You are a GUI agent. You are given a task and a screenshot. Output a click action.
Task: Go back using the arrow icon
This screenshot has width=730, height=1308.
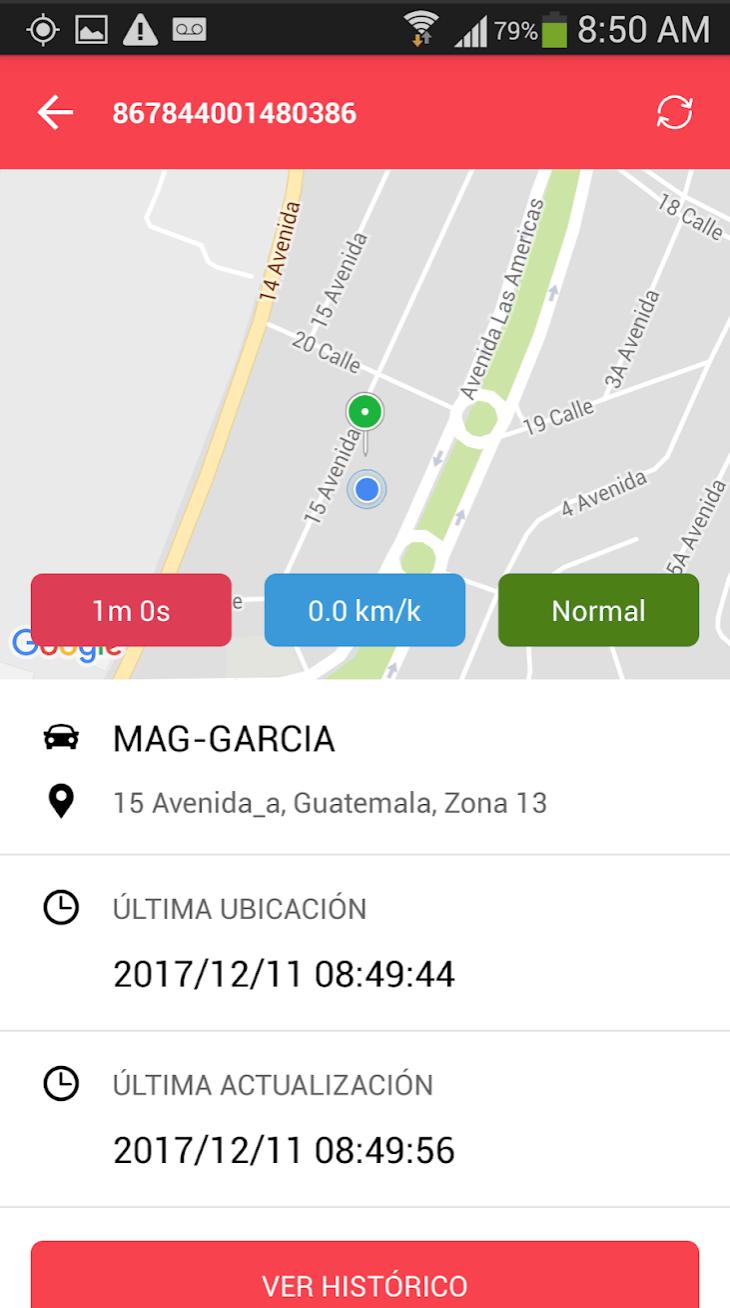55,113
